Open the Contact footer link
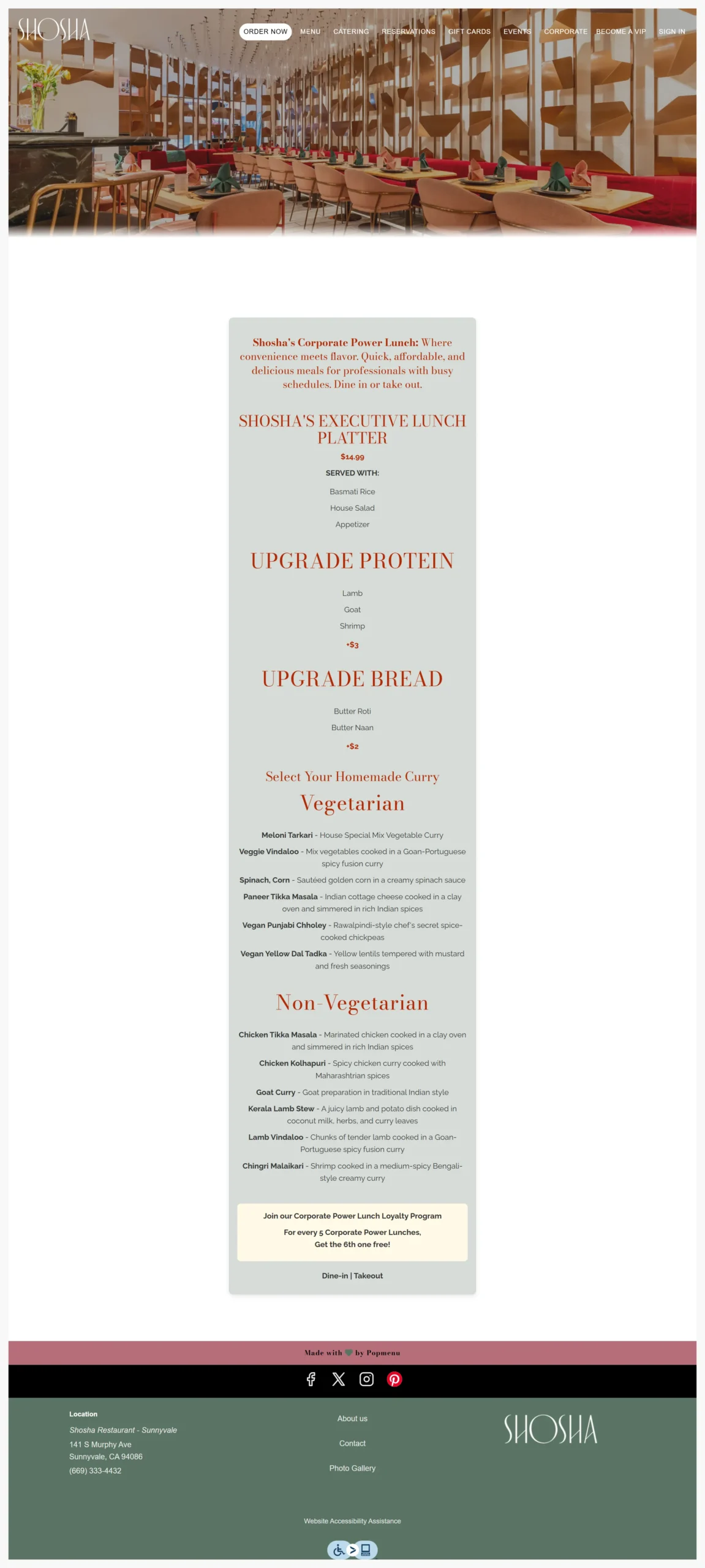 (352, 1444)
